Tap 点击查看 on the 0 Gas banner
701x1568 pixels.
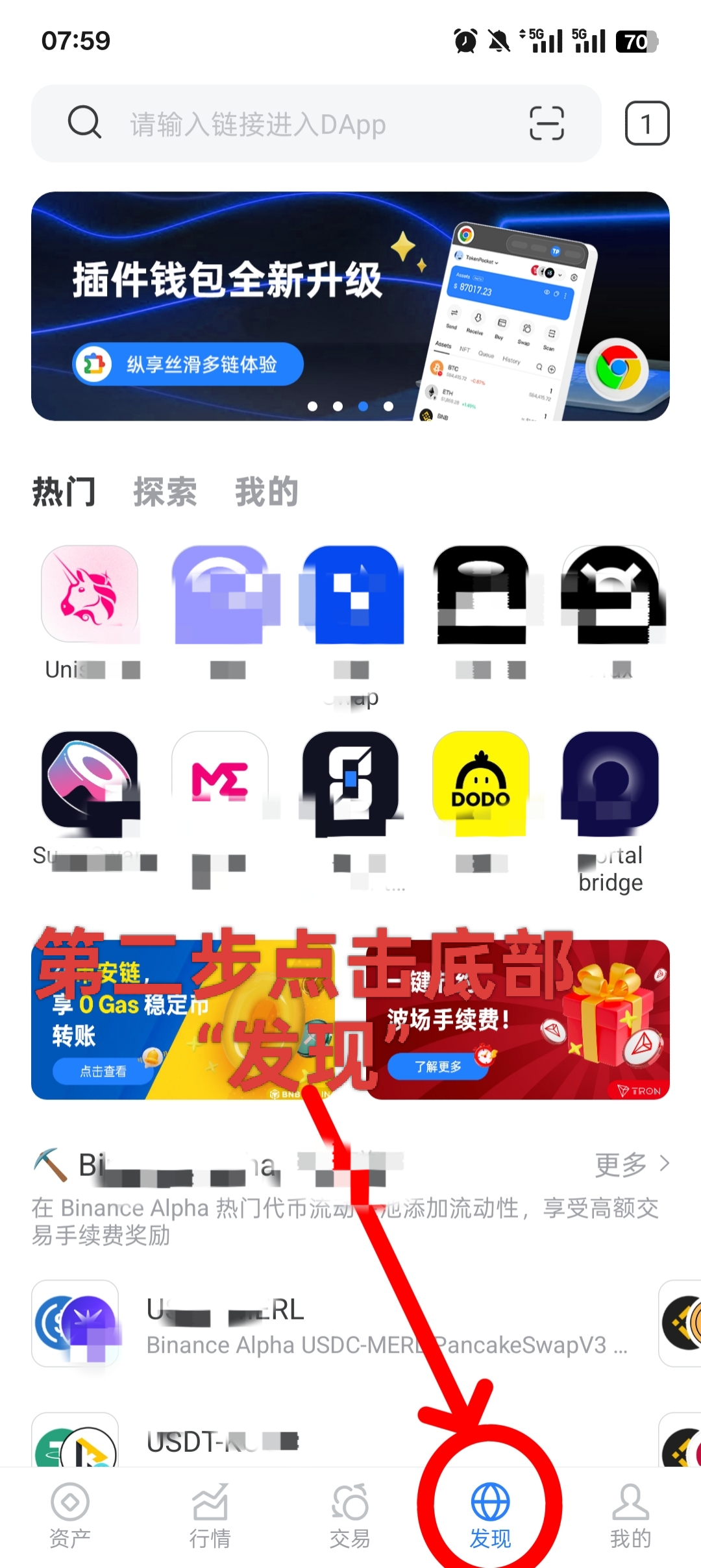click(x=103, y=1071)
